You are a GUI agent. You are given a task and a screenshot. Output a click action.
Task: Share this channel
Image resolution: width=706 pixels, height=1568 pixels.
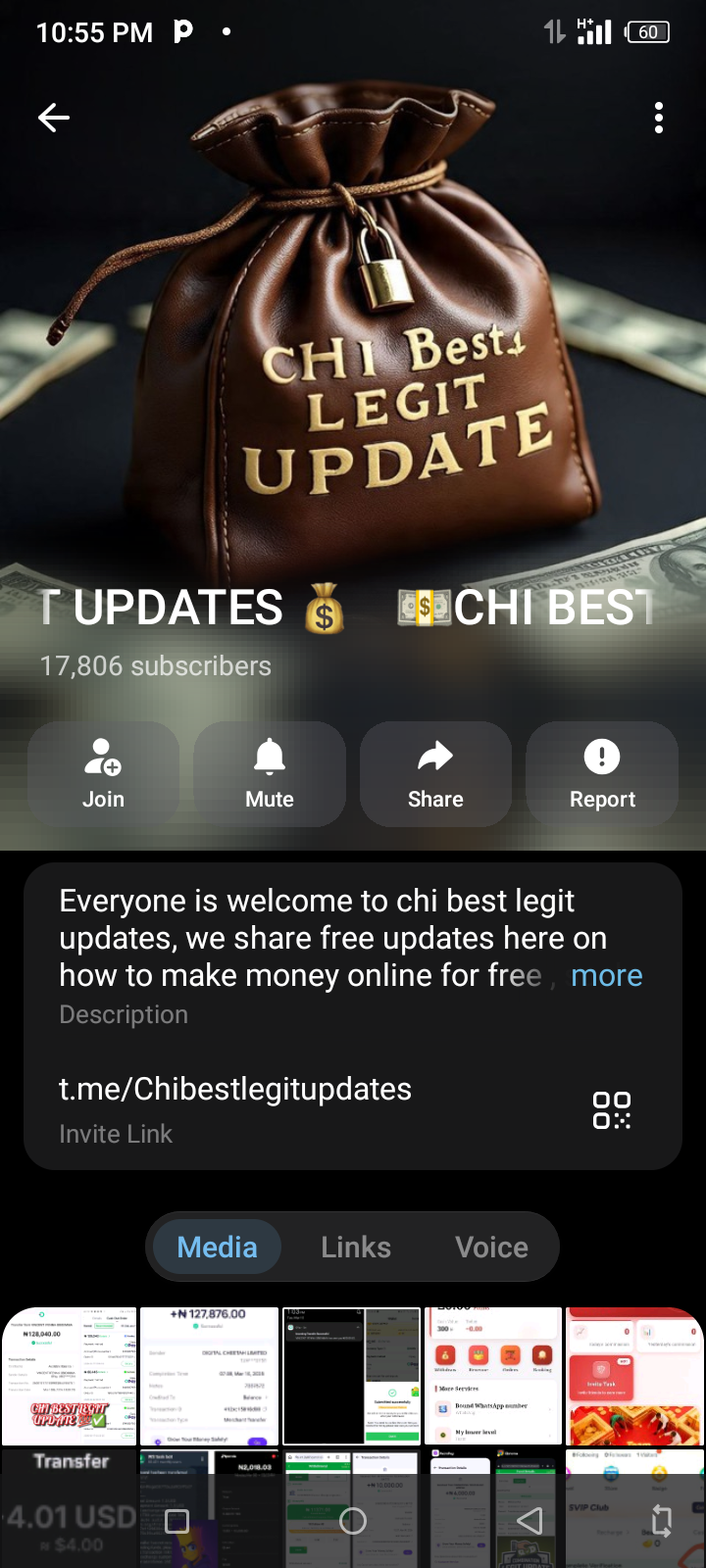coord(435,774)
